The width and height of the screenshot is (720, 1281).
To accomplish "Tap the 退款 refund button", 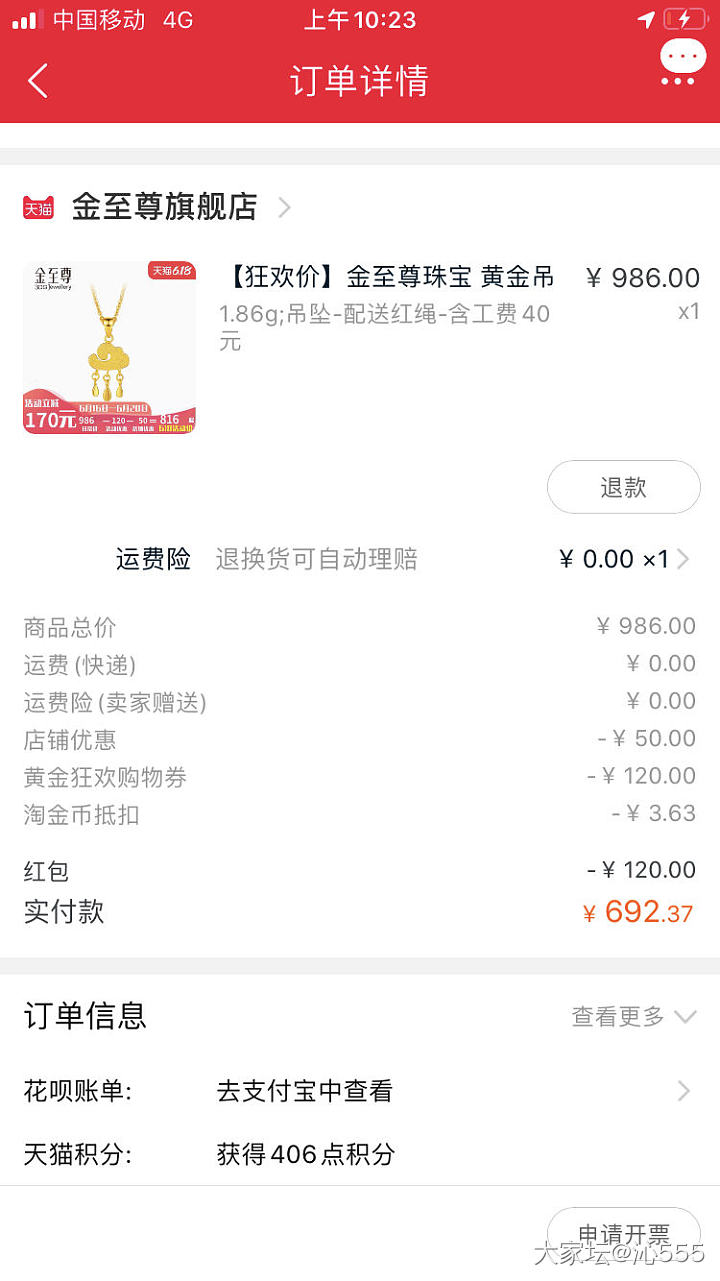I will (x=623, y=487).
